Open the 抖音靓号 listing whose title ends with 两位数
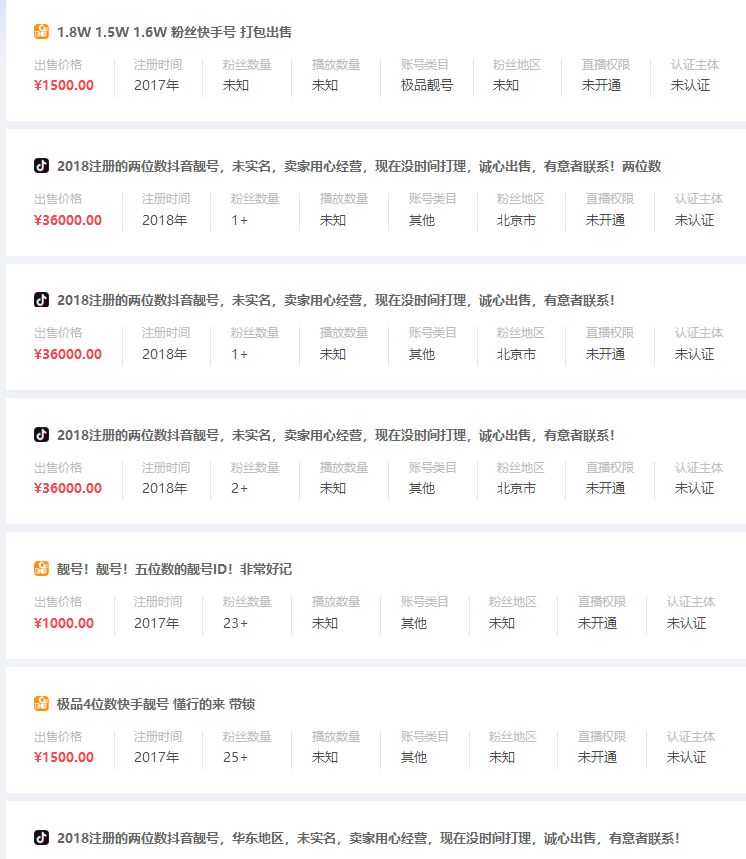This screenshot has height=859, width=746. pos(358,166)
